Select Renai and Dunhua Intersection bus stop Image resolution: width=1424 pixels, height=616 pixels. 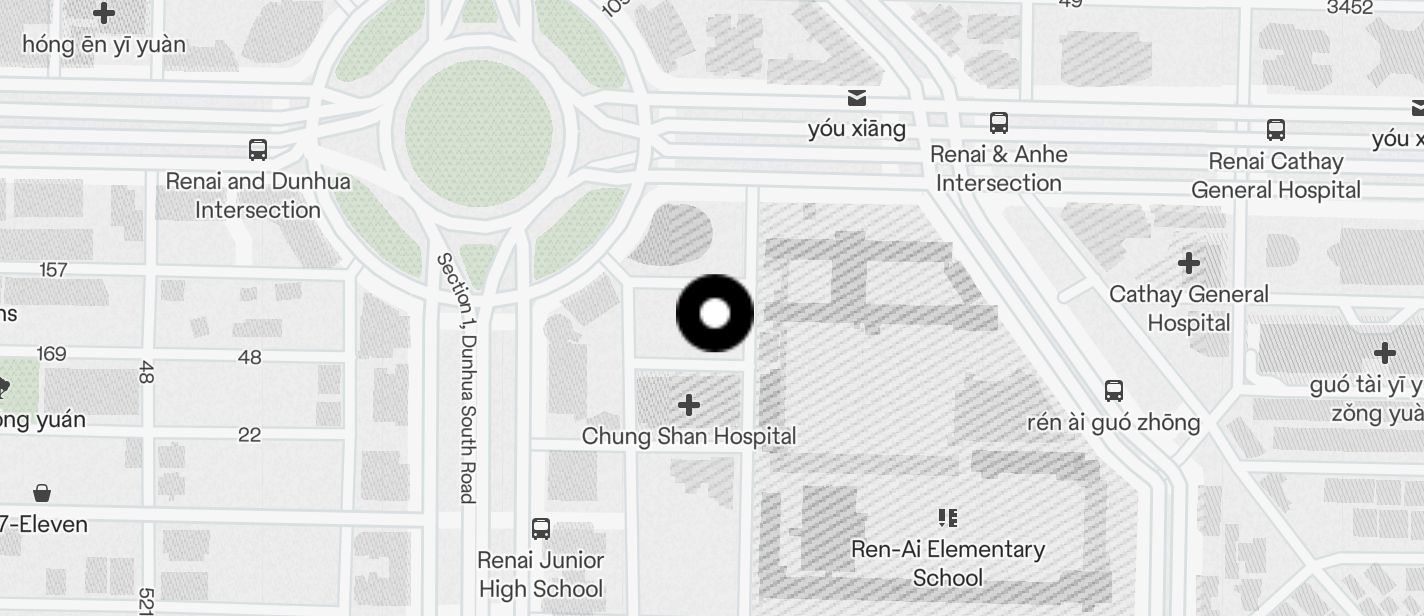pyautogui.click(x=258, y=150)
